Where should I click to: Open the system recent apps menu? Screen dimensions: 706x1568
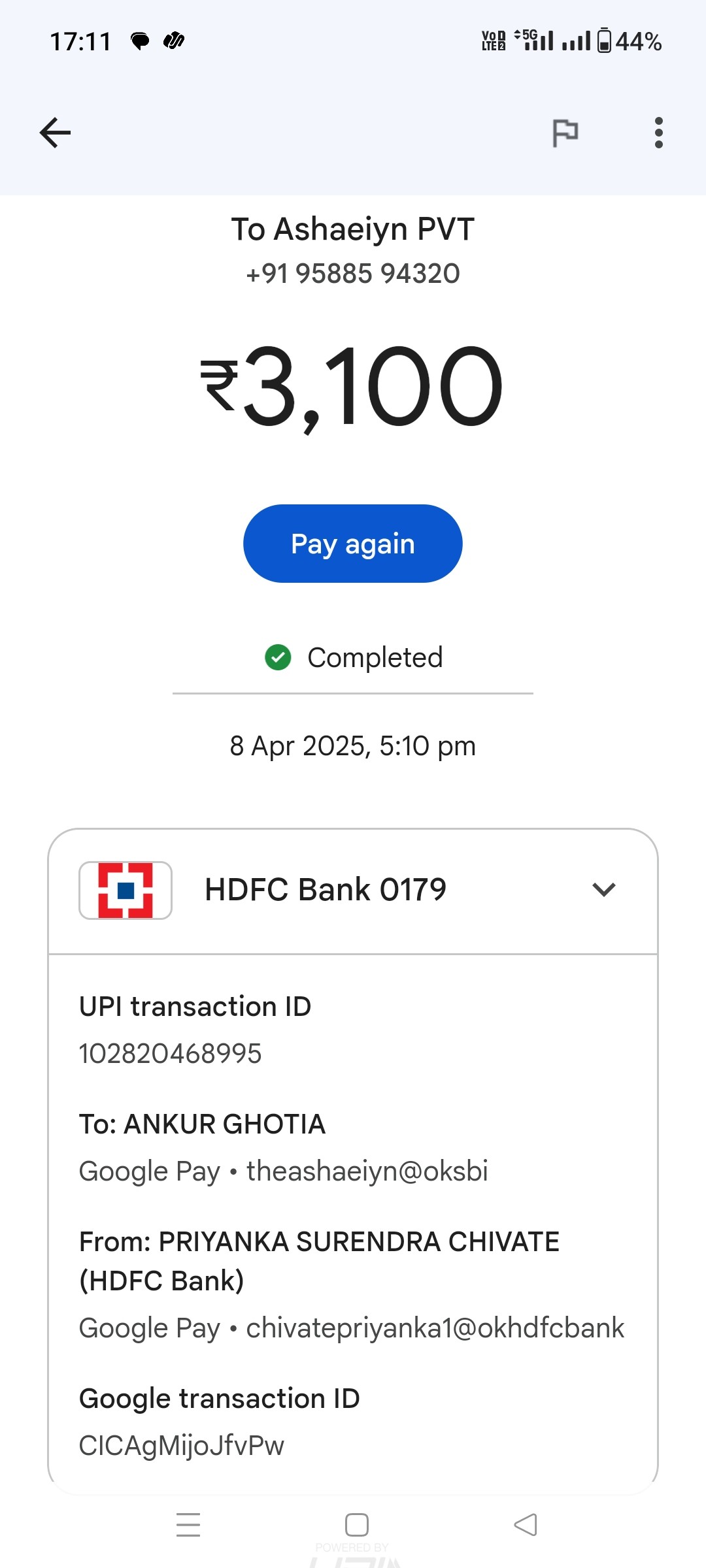(188, 1524)
